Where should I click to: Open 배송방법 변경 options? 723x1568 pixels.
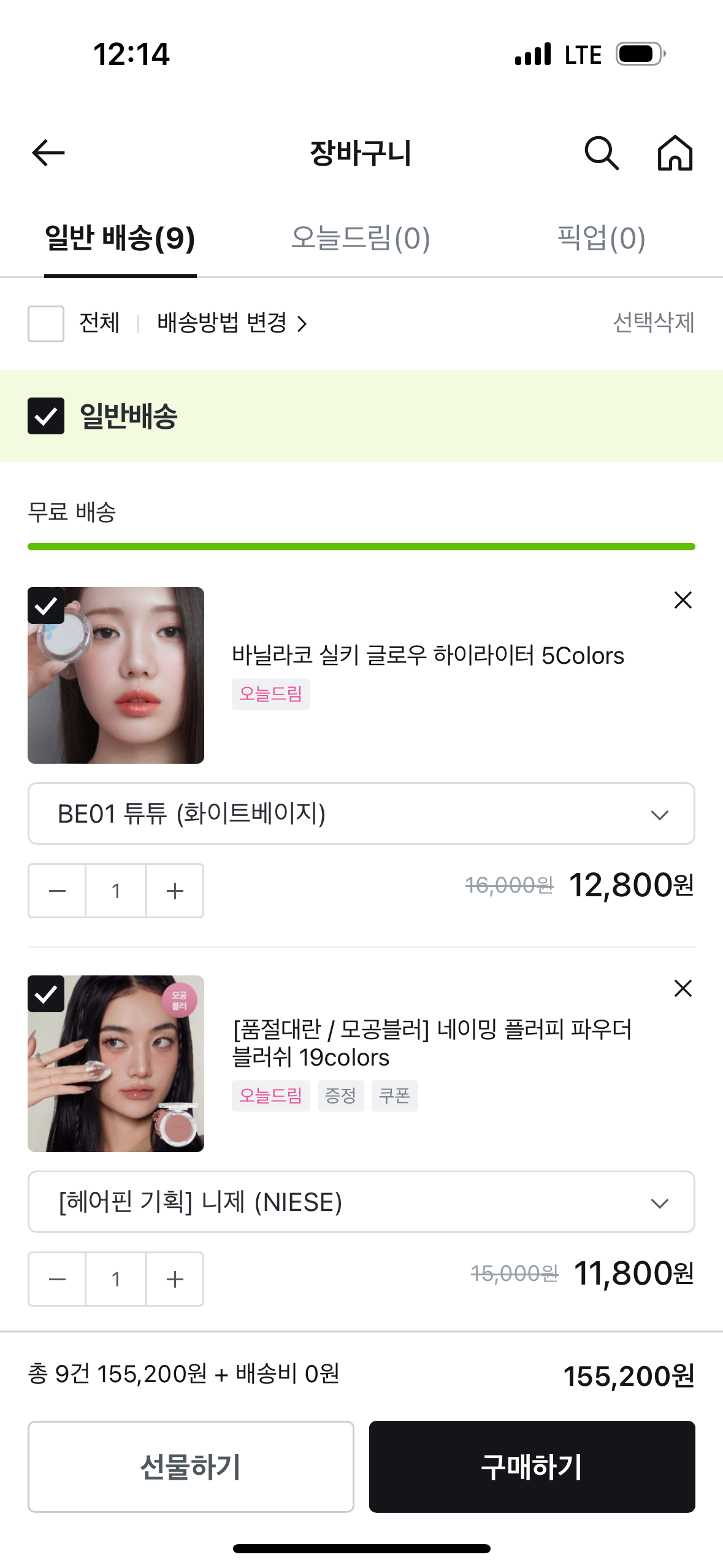point(232,323)
